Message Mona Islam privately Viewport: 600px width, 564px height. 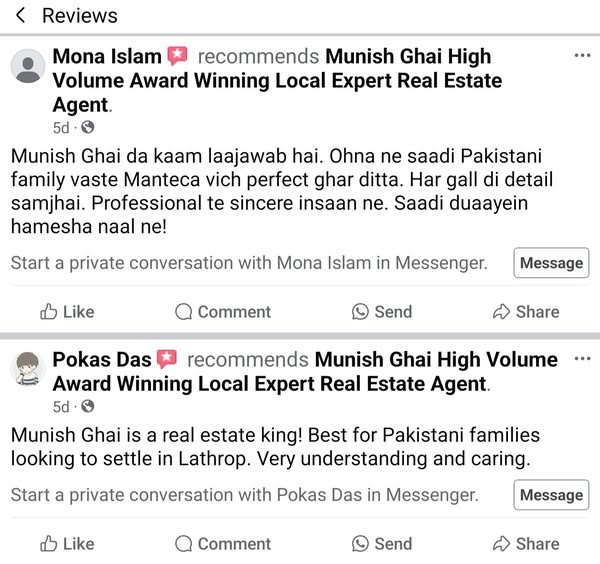[551, 263]
